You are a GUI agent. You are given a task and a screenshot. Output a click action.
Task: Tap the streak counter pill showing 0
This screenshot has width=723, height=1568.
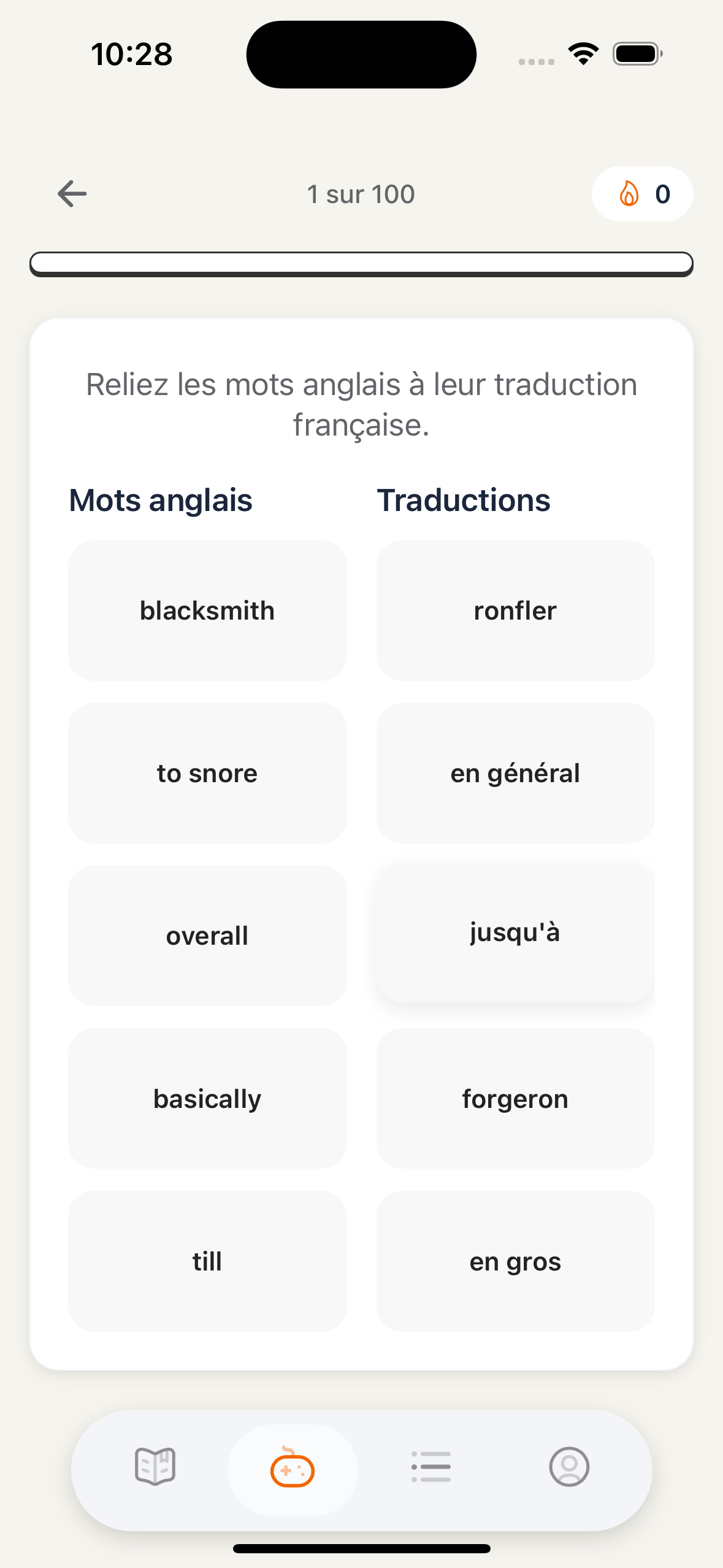click(x=642, y=194)
